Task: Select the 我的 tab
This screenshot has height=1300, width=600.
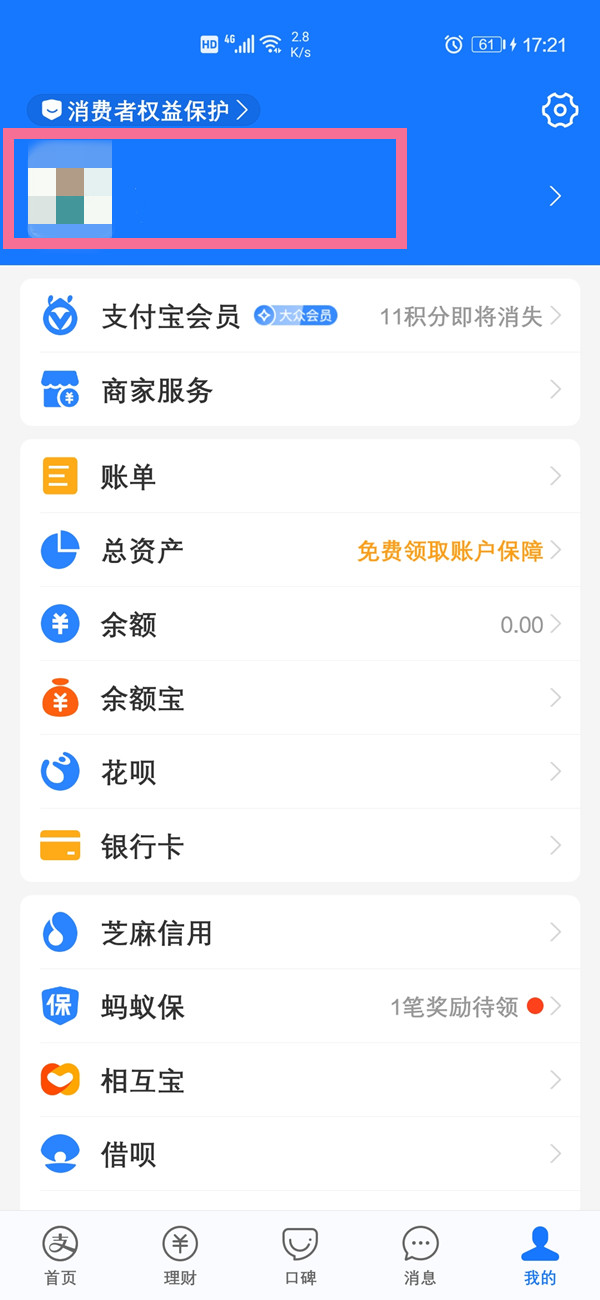Action: point(540,1255)
